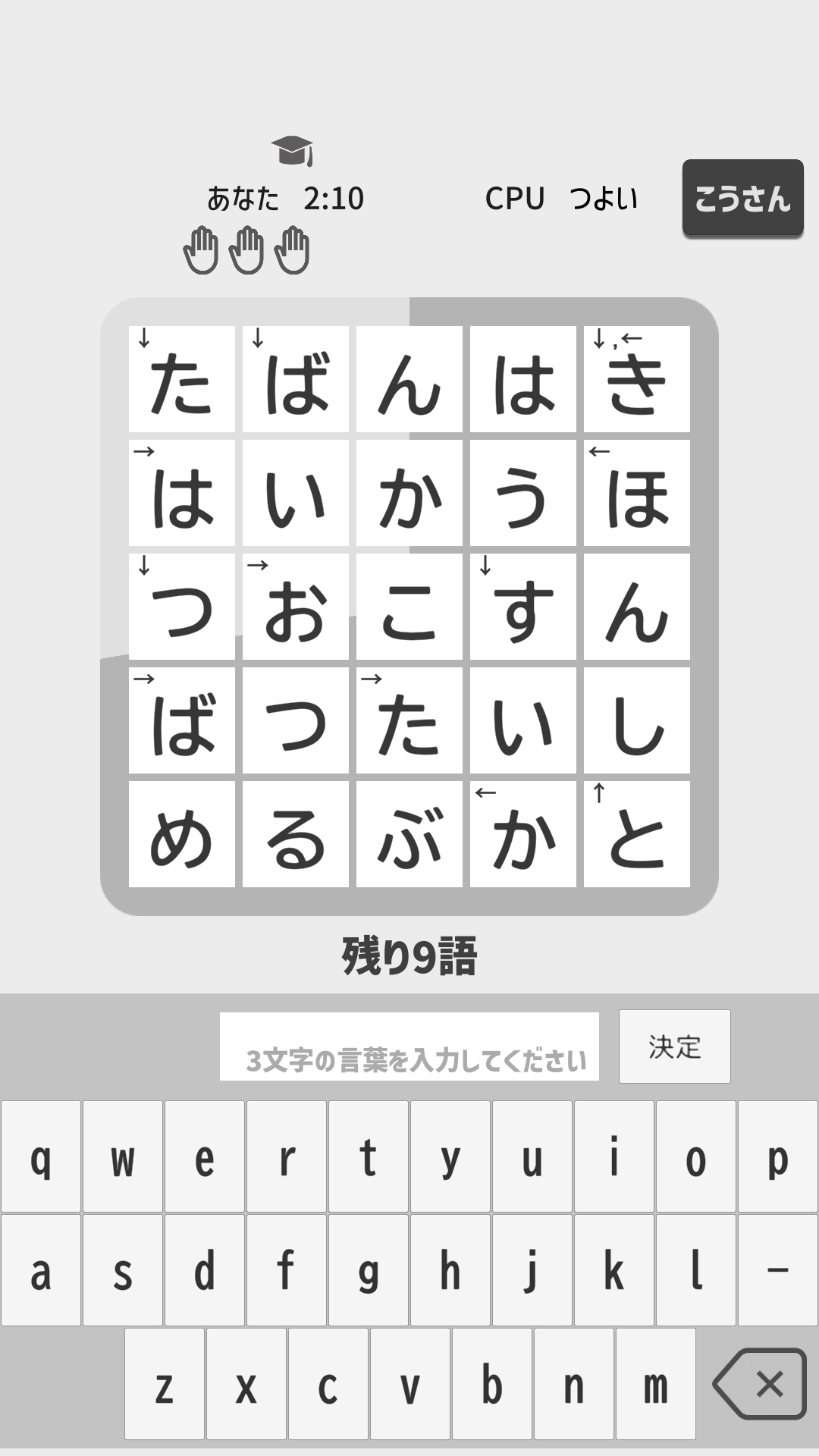Tap the u key on the keyboard
Viewport: 819px width, 1456px height.
coord(532,1156)
